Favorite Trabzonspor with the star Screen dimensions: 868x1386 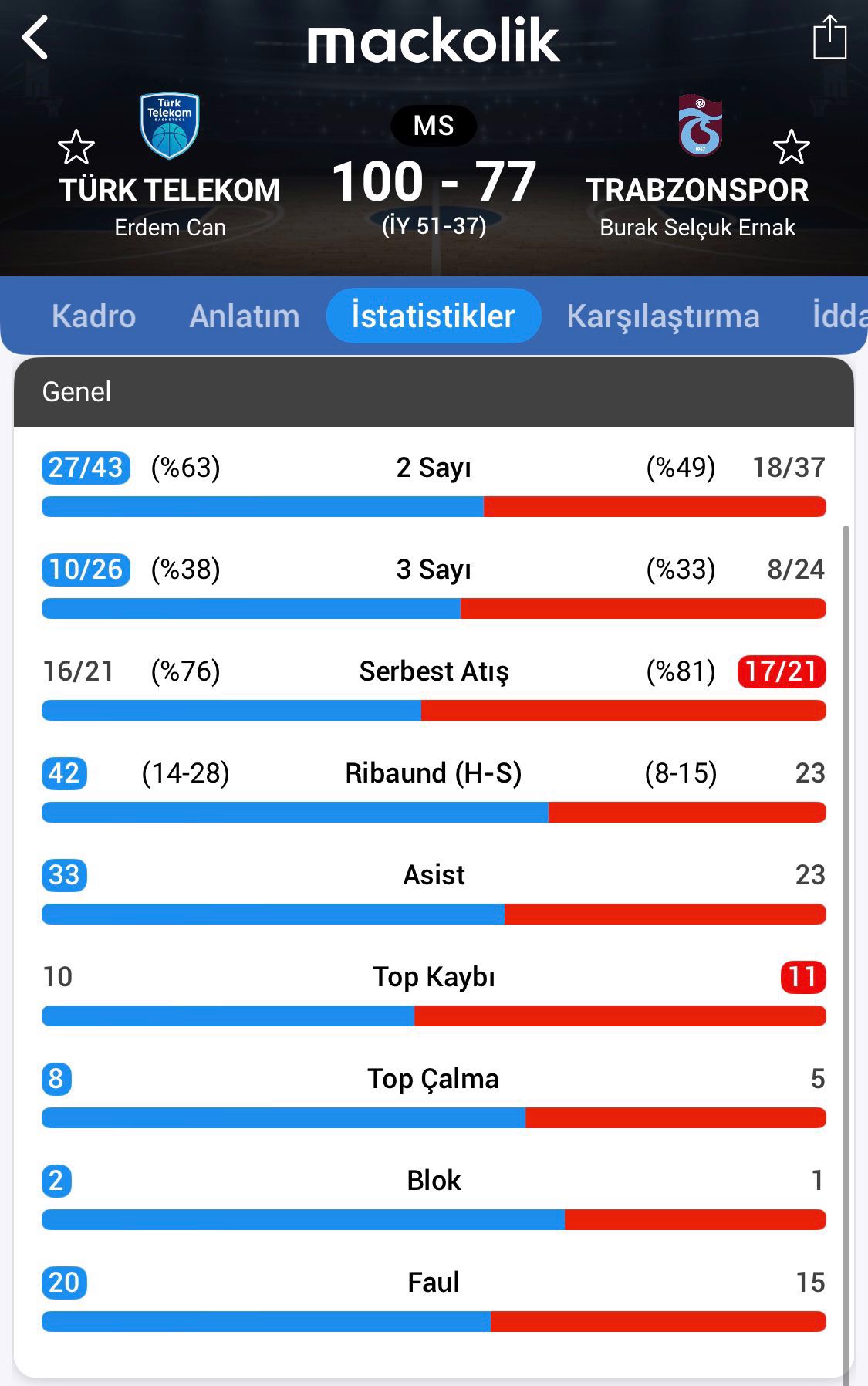(791, 147)
